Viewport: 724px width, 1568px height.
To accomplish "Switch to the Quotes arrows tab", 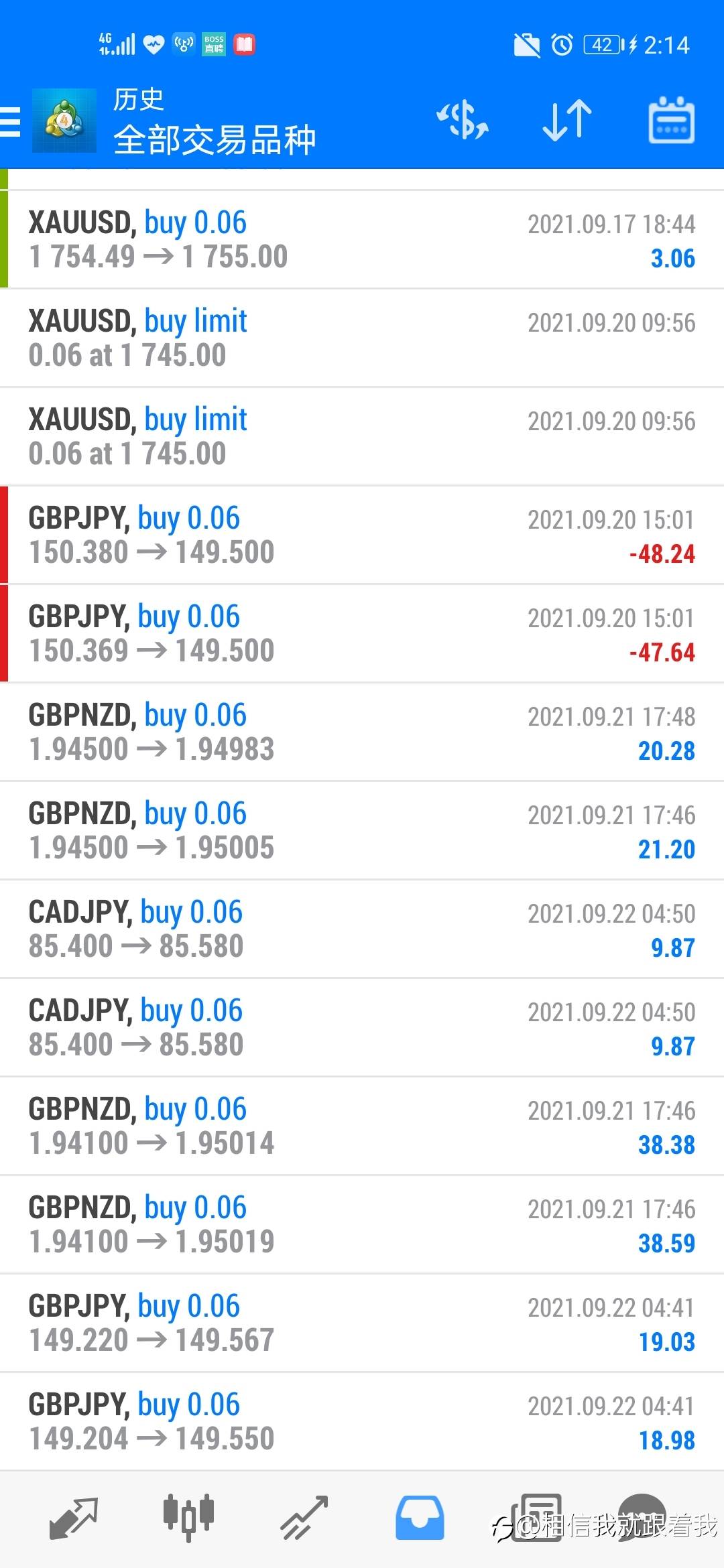I will coord(74,1517).
